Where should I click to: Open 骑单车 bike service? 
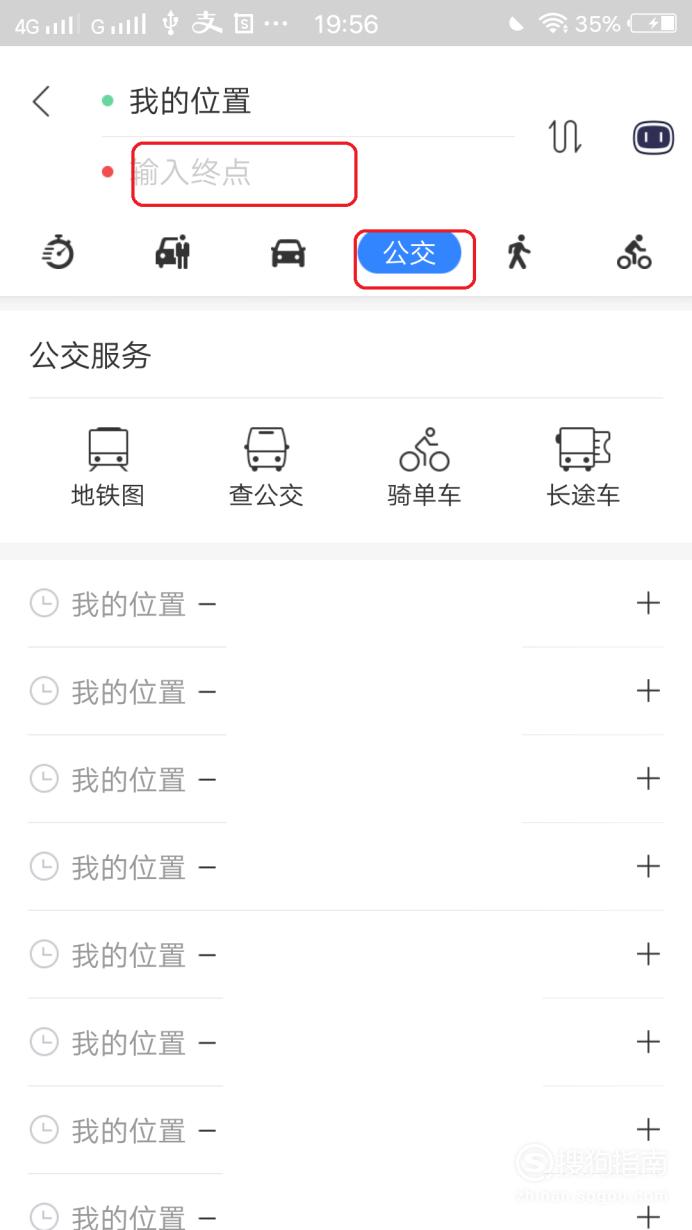click(x=424, y=466)
